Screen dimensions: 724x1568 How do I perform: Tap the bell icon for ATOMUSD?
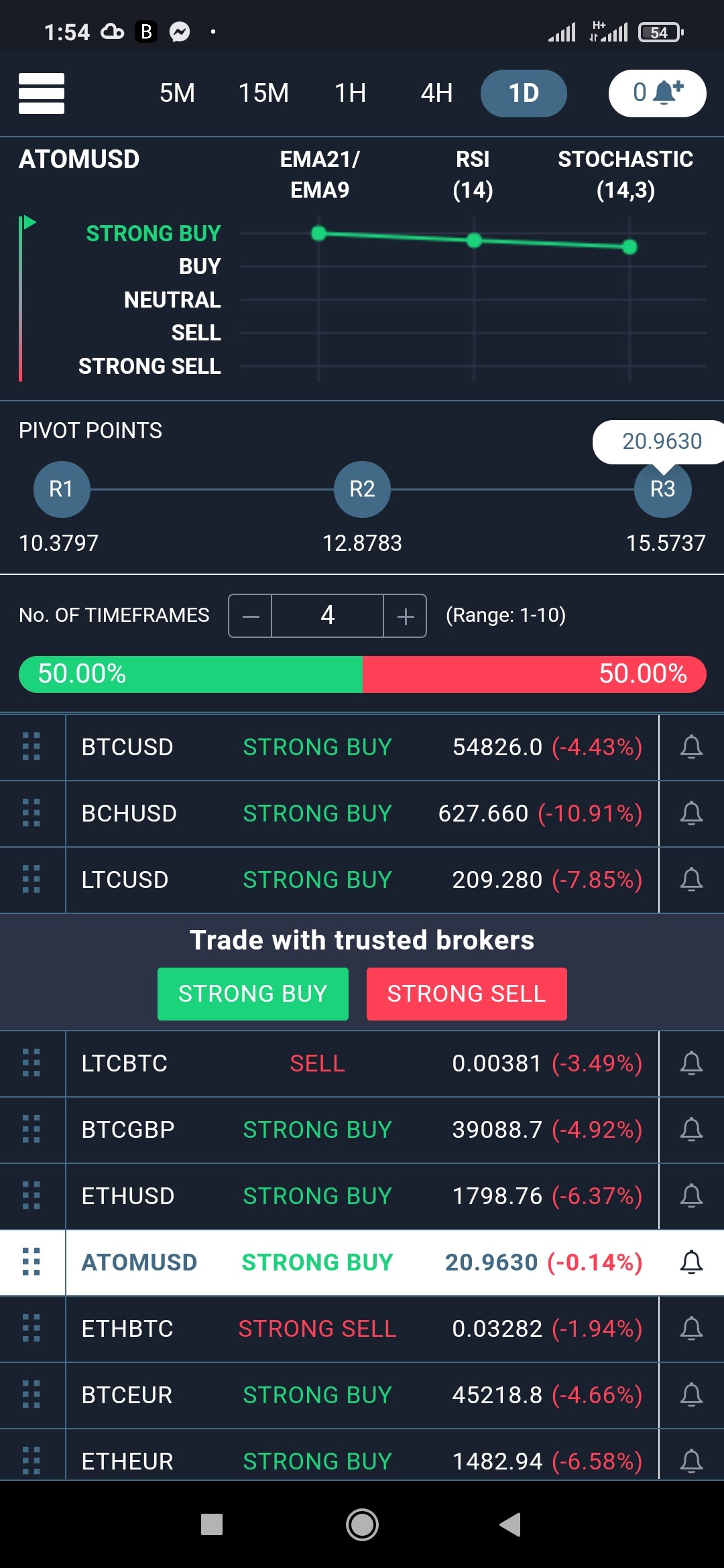click(x=691, y=1262)
